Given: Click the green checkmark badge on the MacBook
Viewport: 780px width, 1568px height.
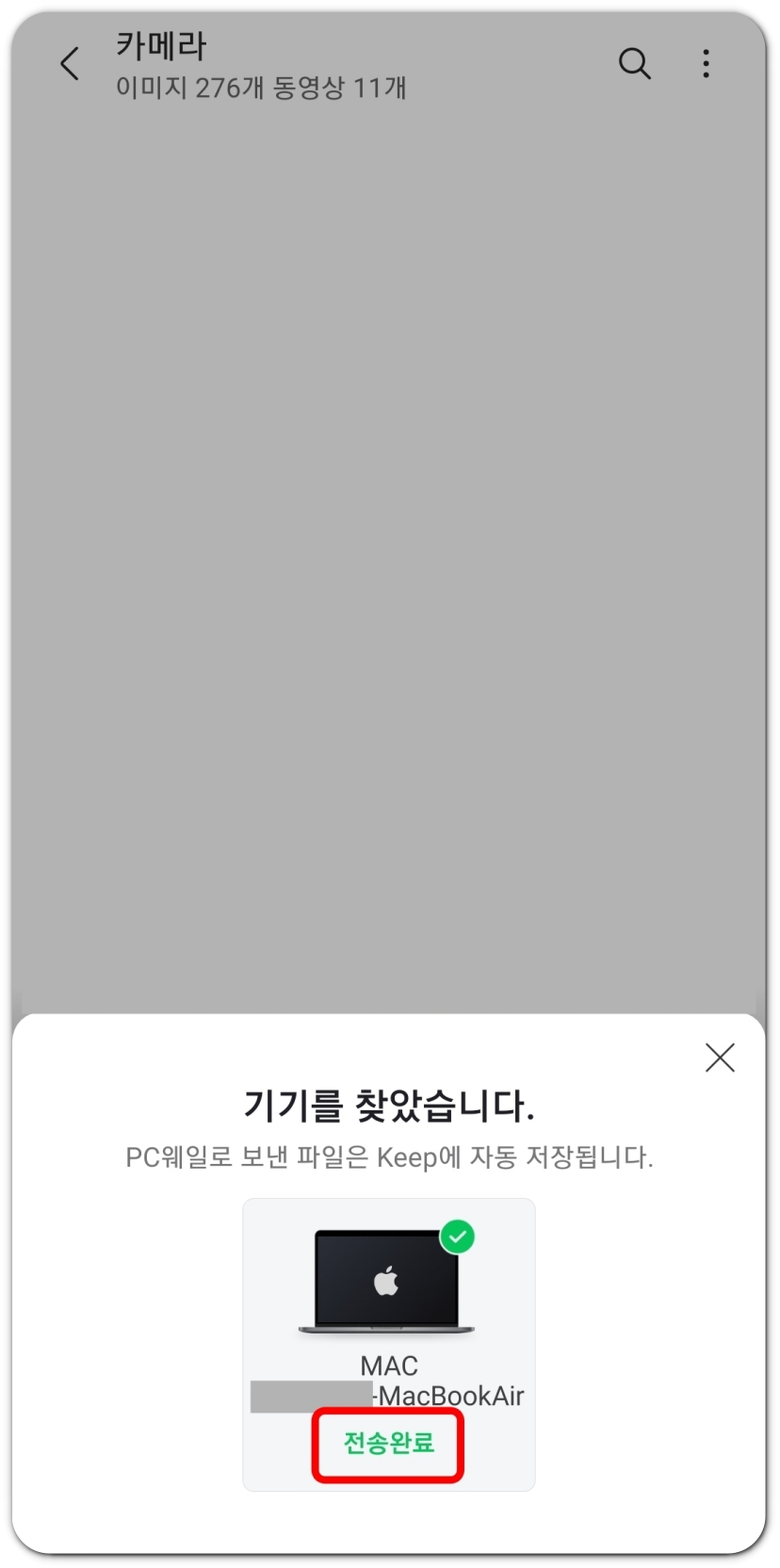Looking at the screenshot, I should pos(456,1235).
